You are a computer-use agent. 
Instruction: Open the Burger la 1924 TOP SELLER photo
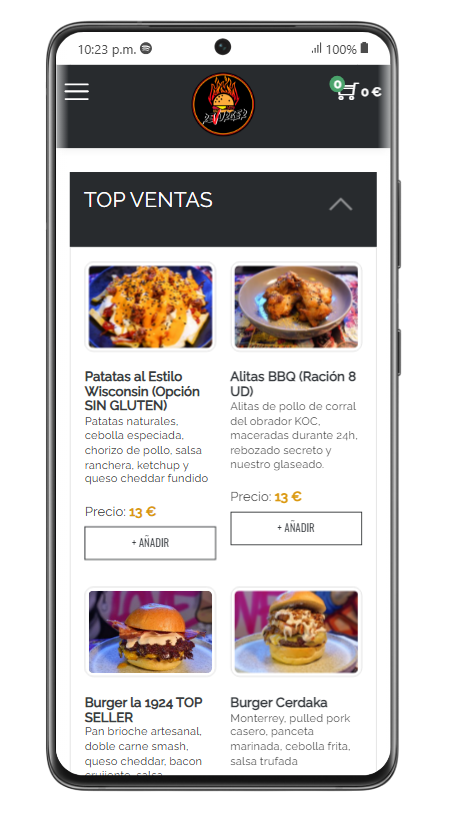click(x=150, y=632)
